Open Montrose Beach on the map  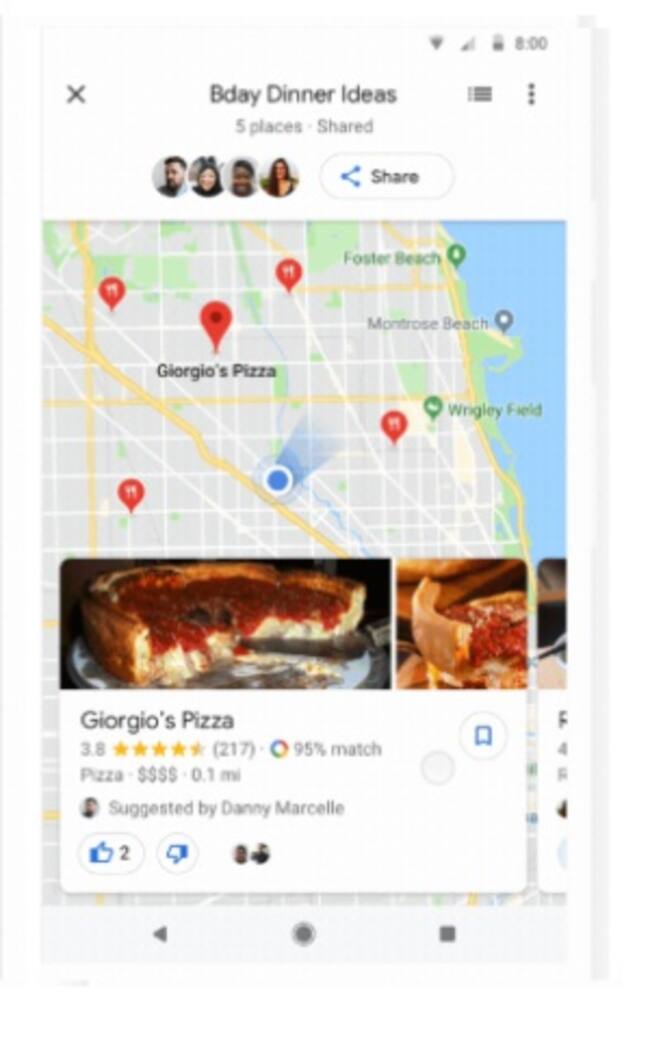pos(504,322)
